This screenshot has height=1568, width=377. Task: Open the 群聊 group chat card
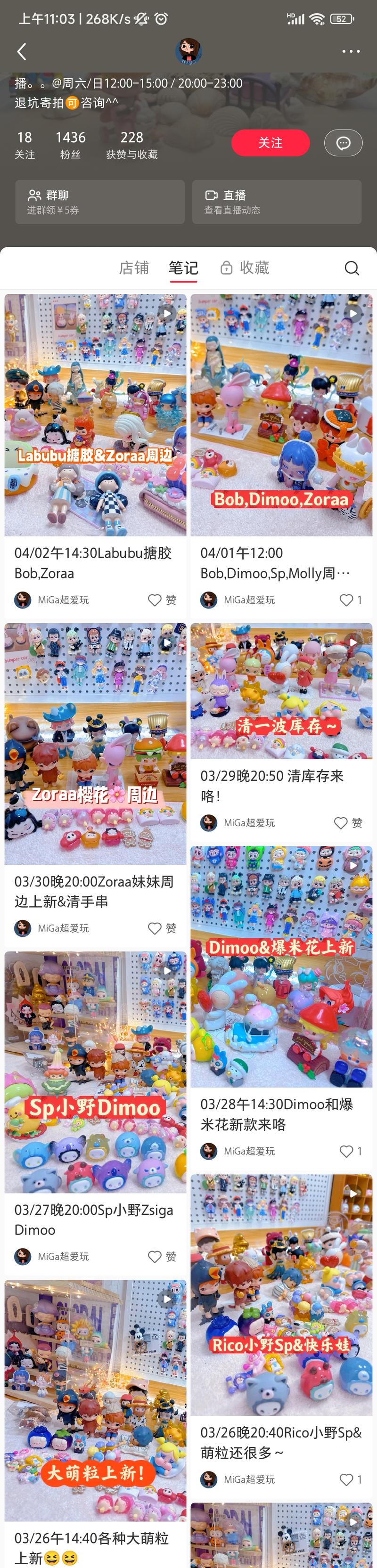pos(100,202)
